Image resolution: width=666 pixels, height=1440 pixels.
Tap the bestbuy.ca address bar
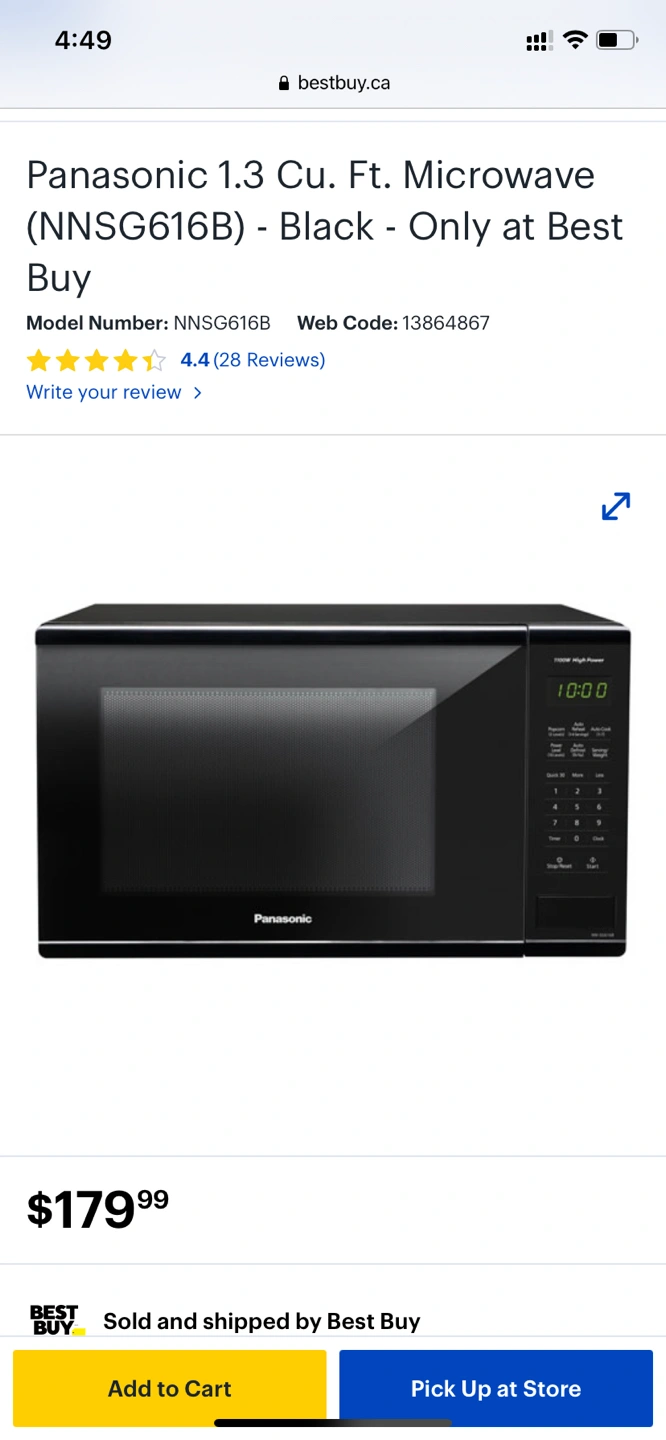(334, 83)
